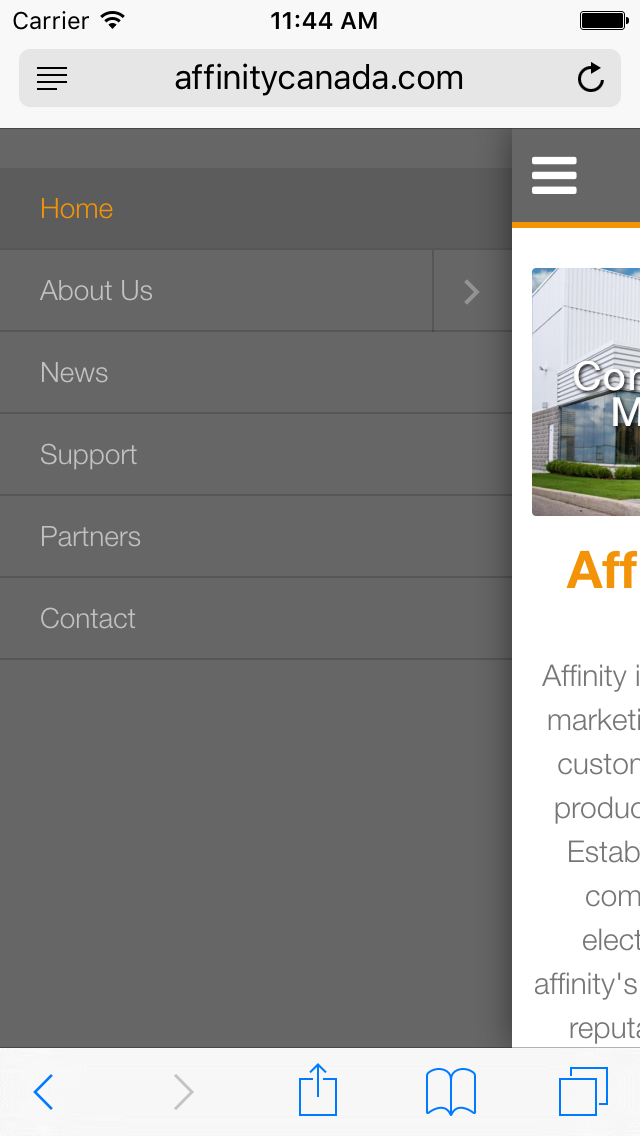Close the drawer with the hamburger icon
Screen dimensions: 640x1136
point(554,176)
